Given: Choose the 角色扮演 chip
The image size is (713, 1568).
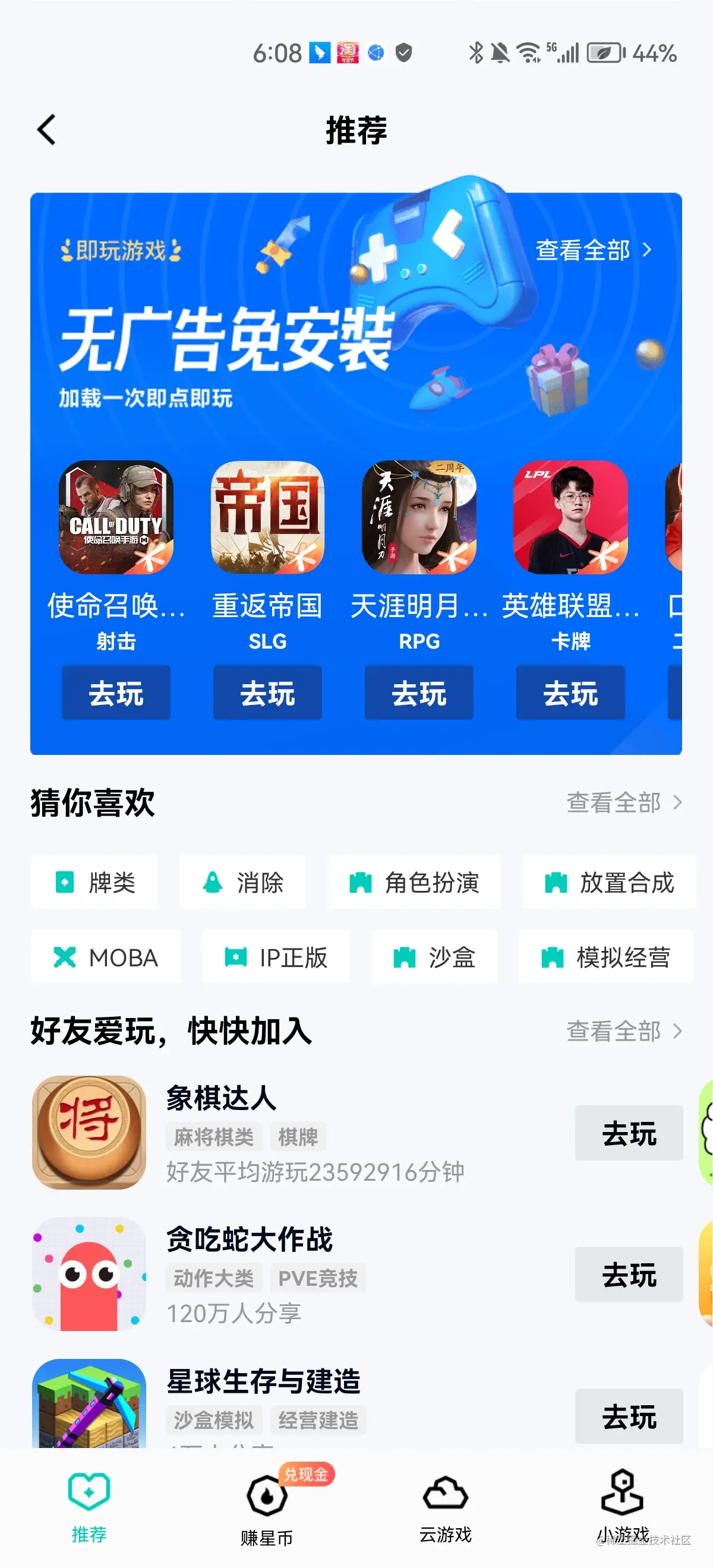Looking at the screenshot, I should coord(414,882).
